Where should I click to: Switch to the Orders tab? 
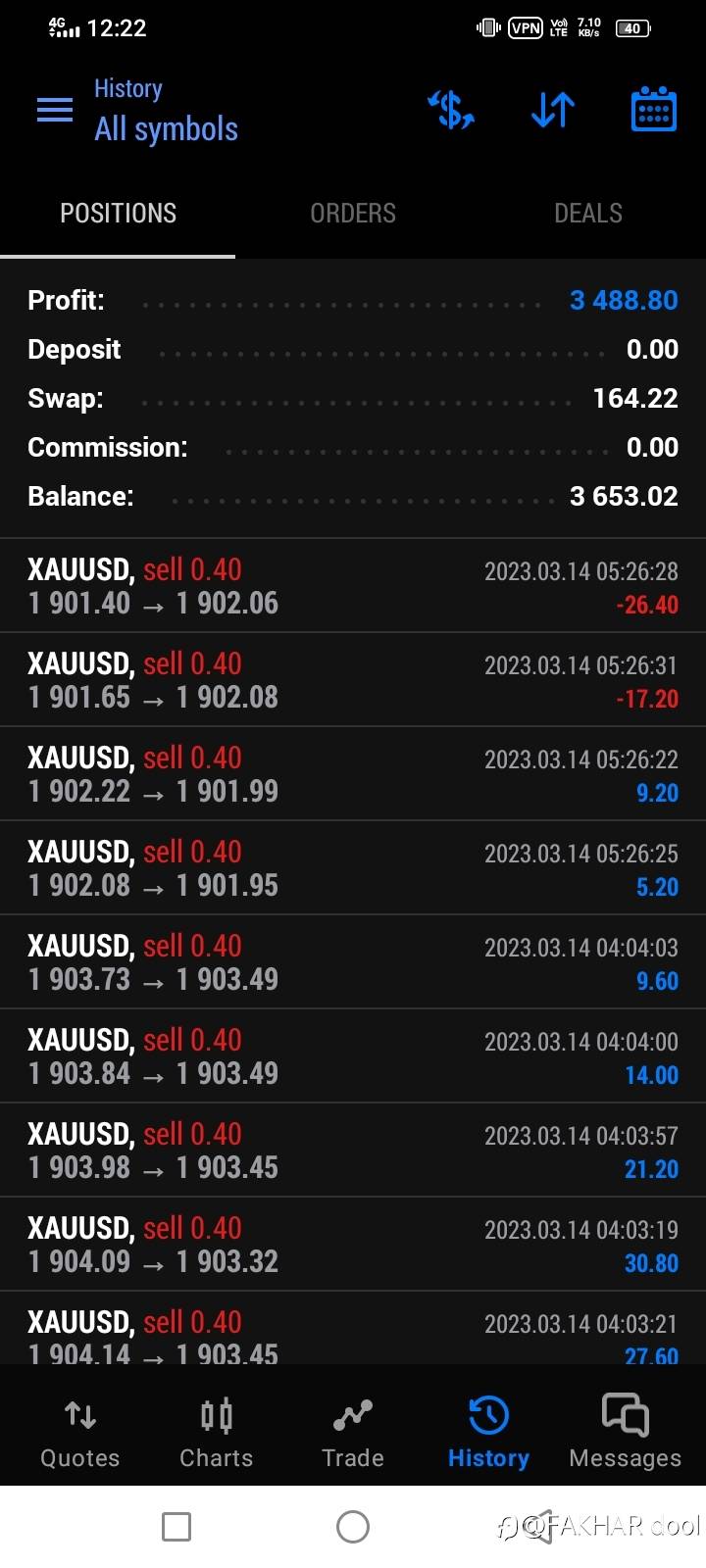tap(353, 214)
